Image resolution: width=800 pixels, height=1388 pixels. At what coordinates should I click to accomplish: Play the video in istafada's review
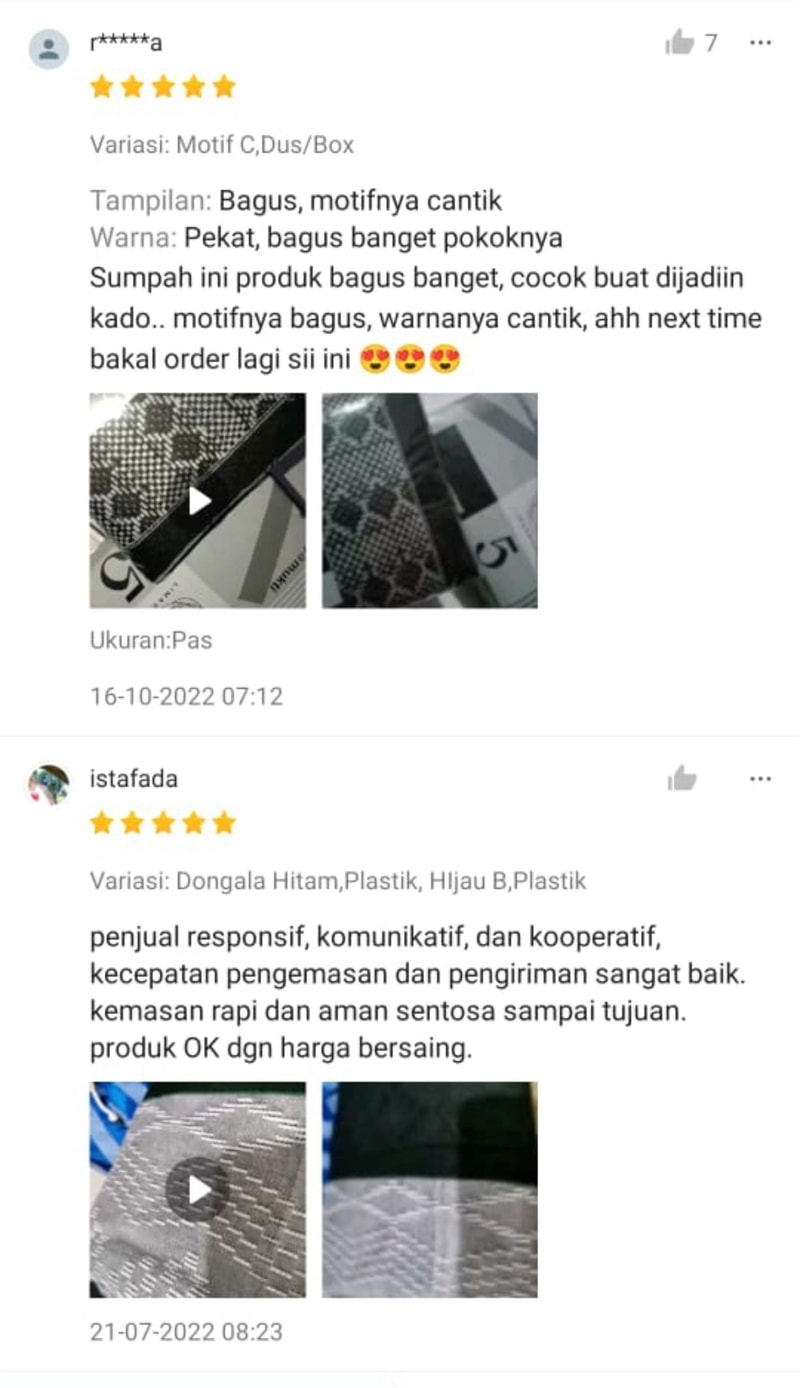point(198,1189)
